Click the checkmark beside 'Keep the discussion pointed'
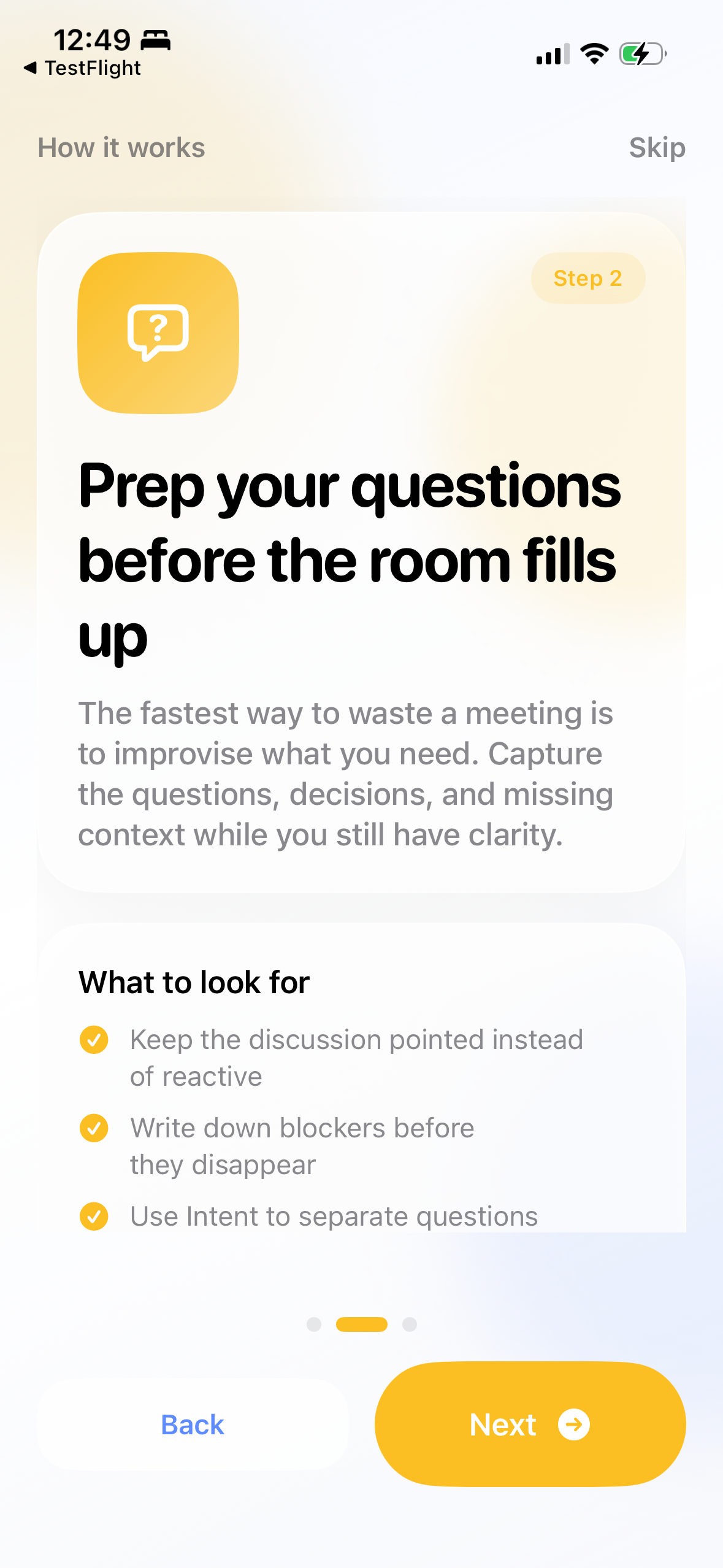 [x=94, y=1040]
